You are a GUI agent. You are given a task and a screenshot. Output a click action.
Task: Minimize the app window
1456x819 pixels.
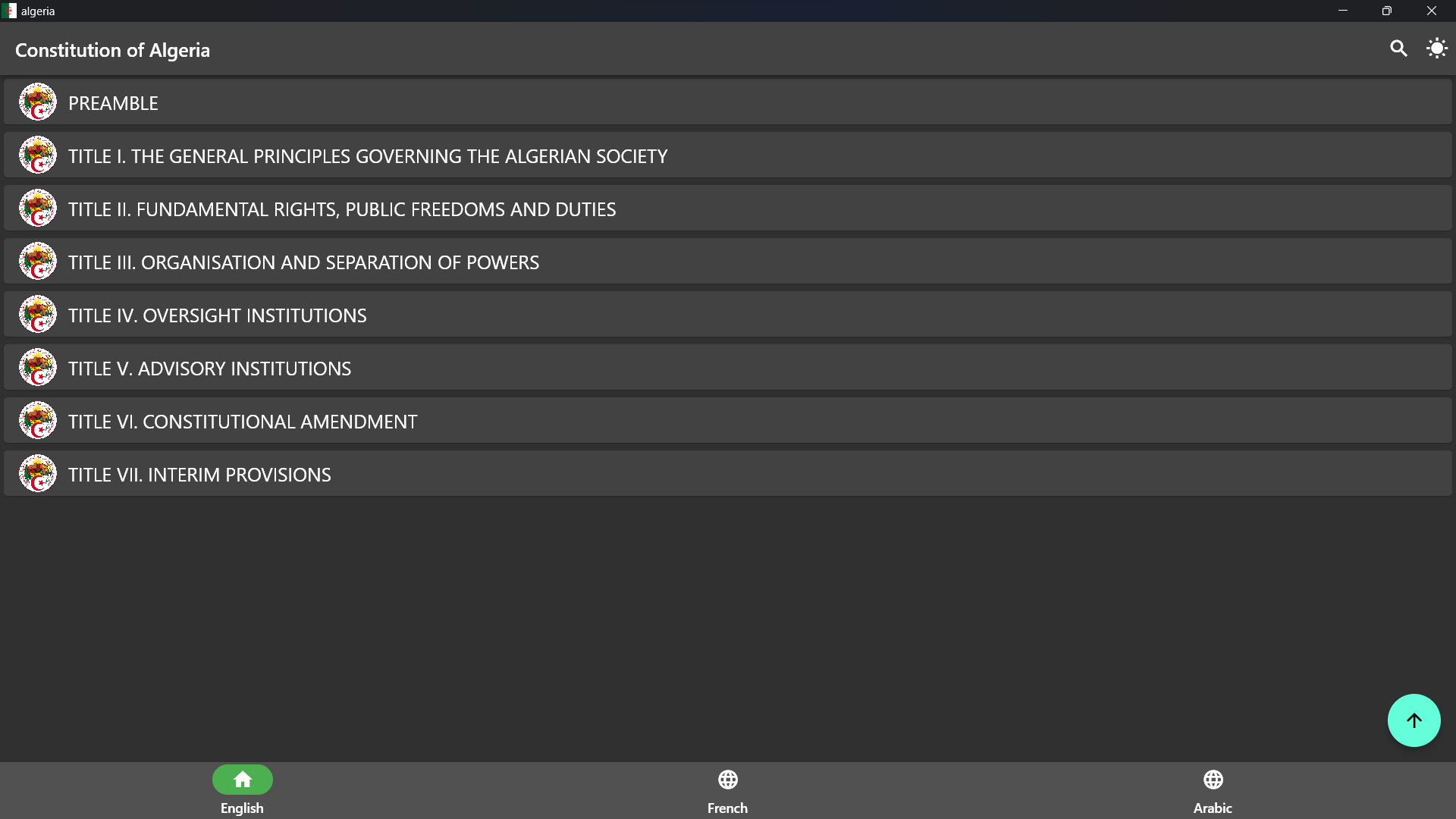pyautogui.click(x=1342, y=11)
